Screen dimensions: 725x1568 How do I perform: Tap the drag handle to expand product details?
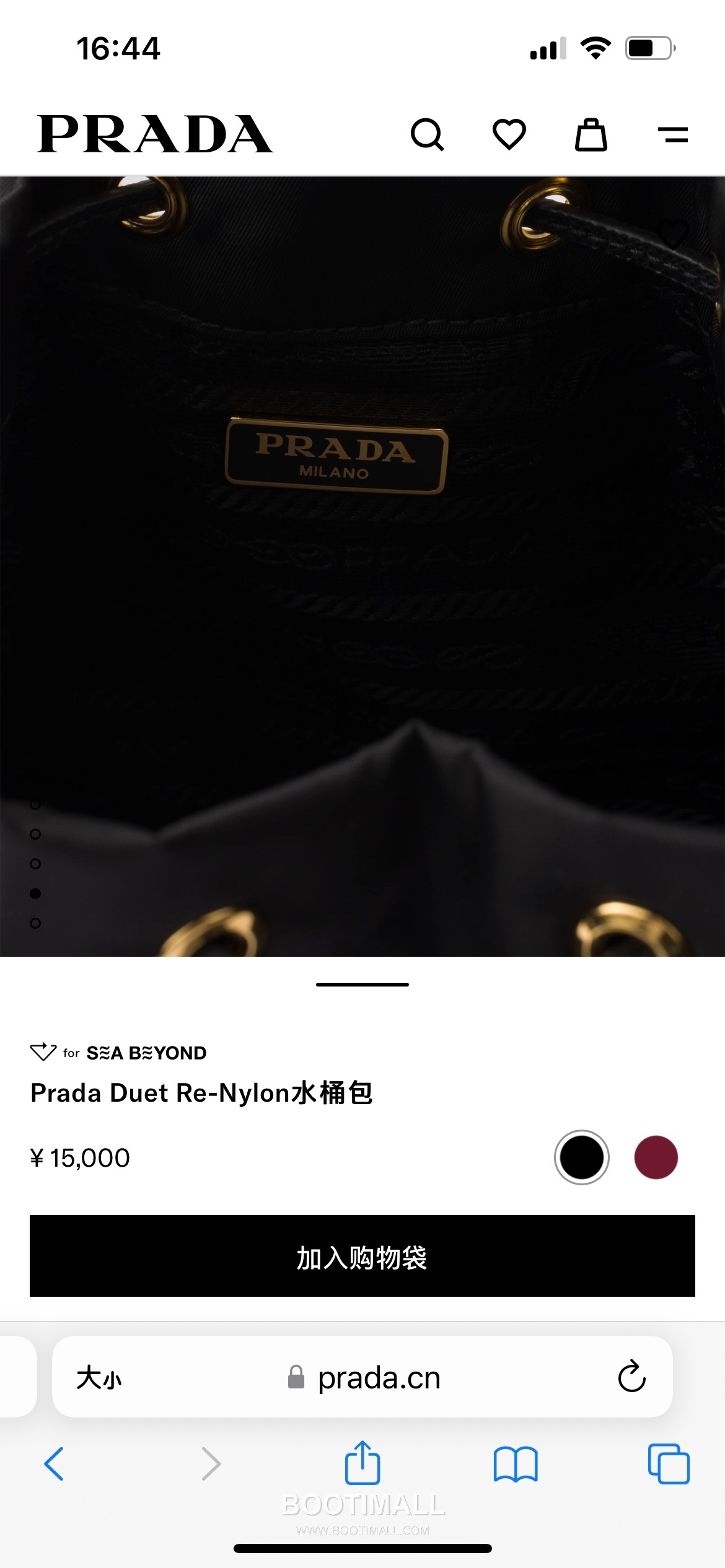[362, 984]
